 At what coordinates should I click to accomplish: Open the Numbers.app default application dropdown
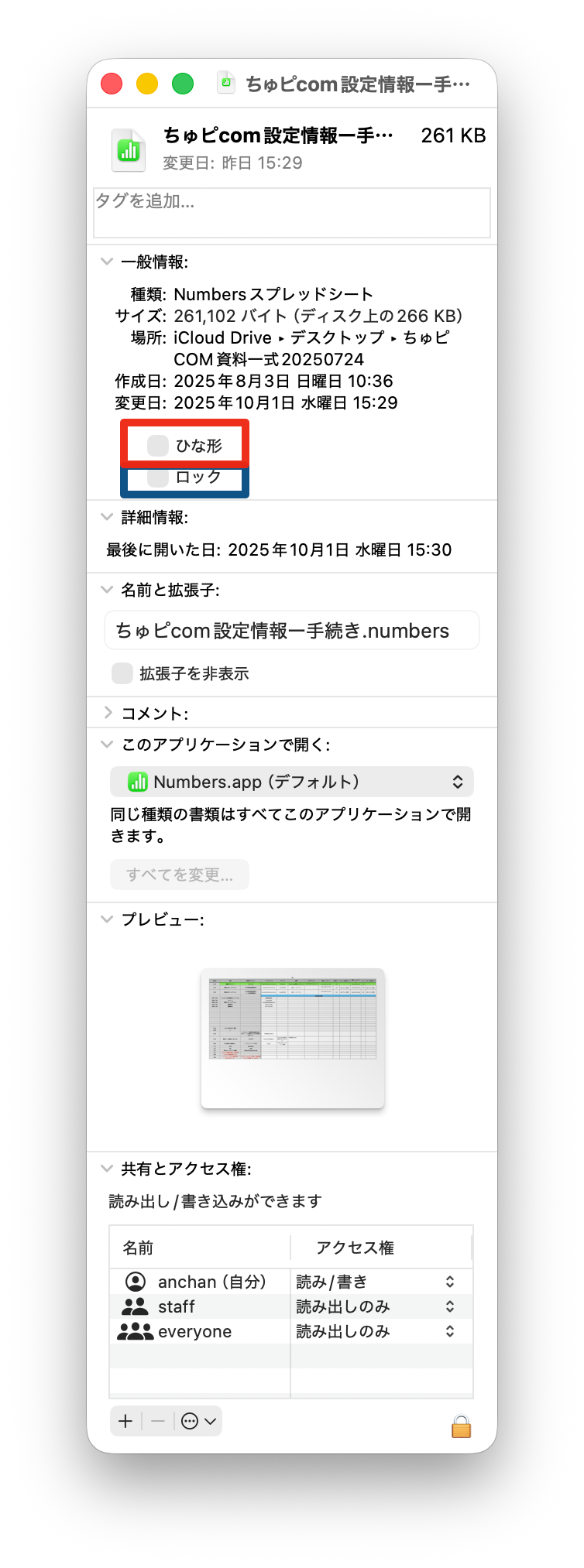pyautogui.click(x=291, y=782)
